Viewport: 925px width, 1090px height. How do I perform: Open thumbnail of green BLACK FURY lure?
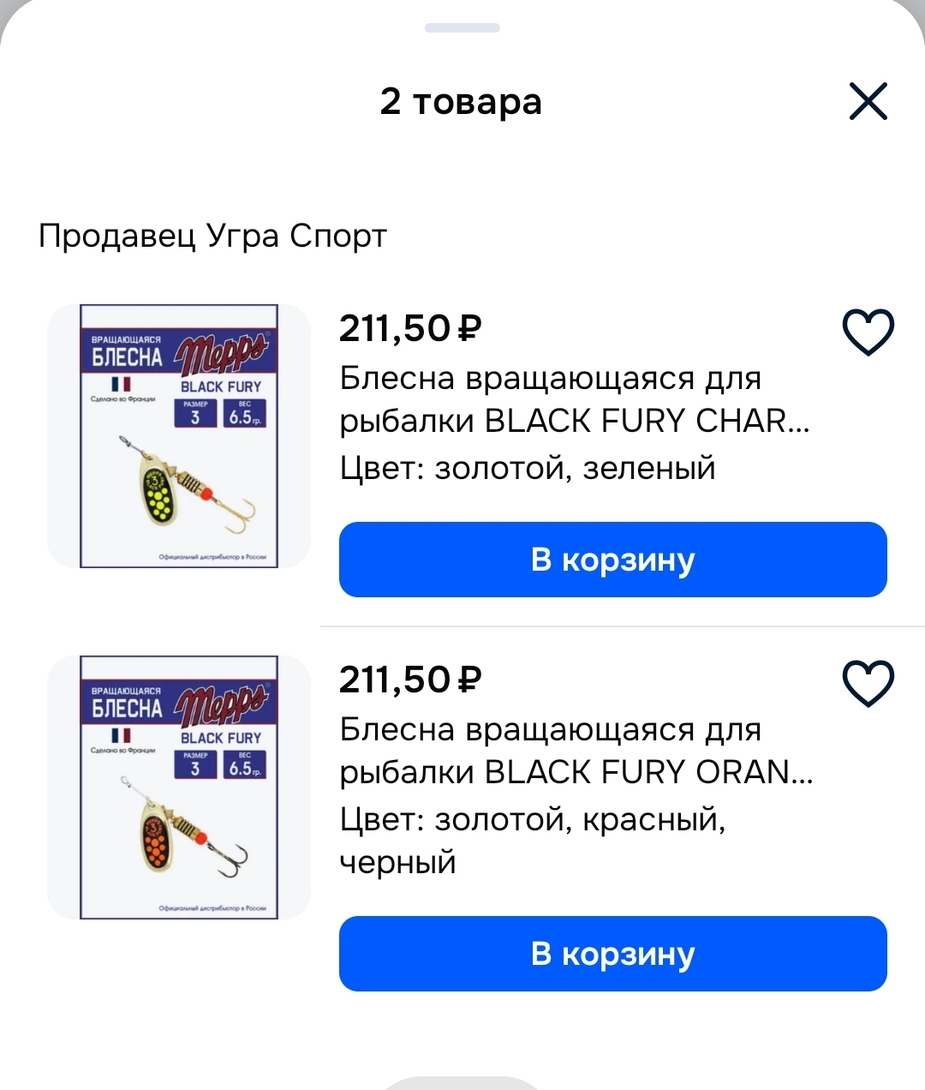pos(179,435)
